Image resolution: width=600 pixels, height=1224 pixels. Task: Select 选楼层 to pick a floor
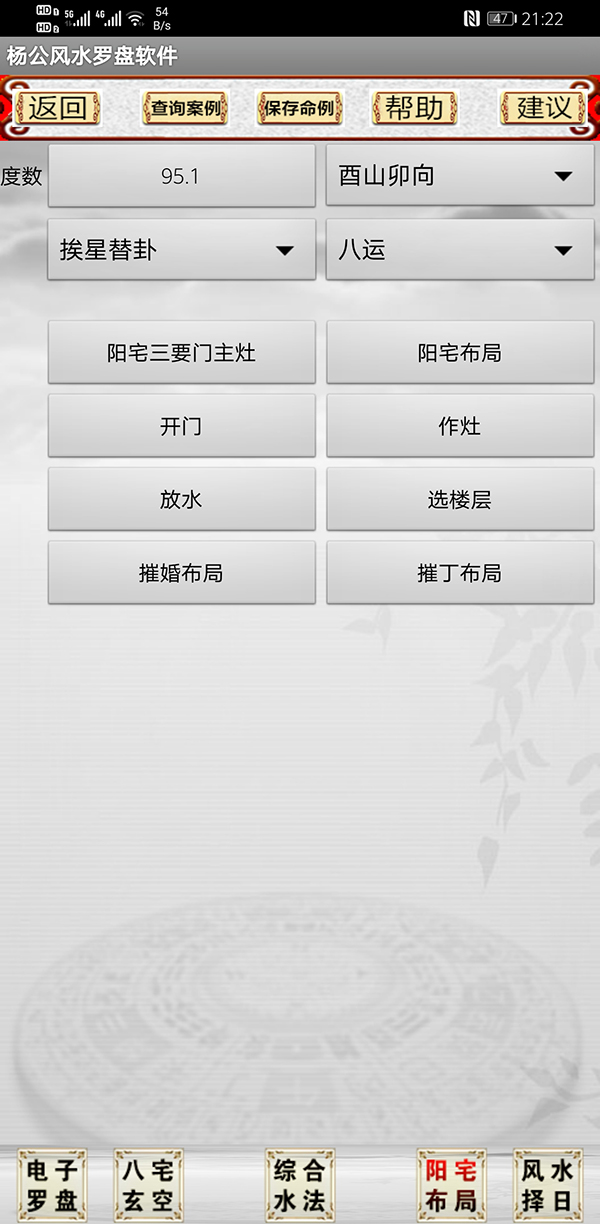pyautogui.click(x=460, y=499)
